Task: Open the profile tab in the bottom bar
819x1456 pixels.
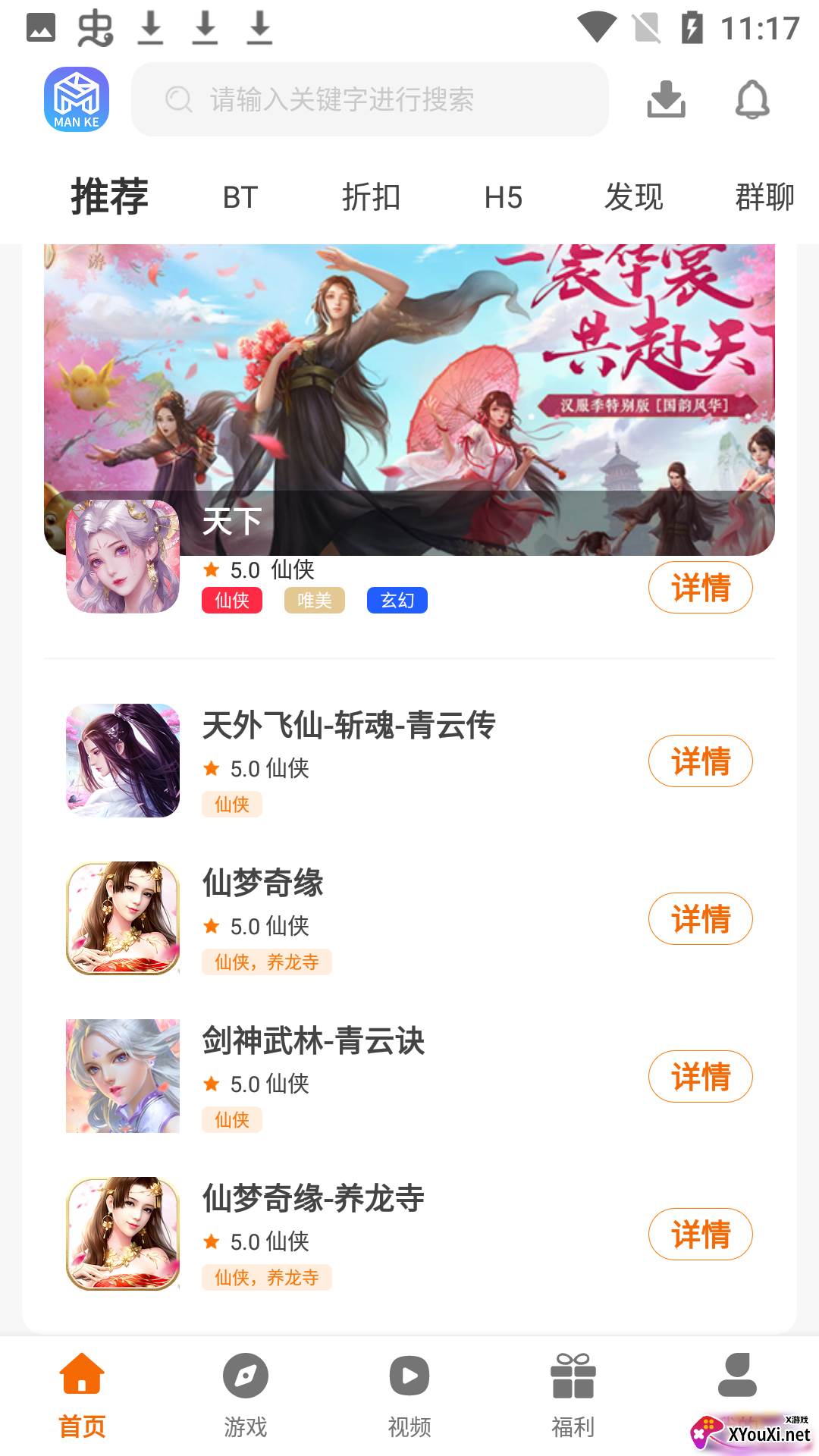Action: point(737,1376)
